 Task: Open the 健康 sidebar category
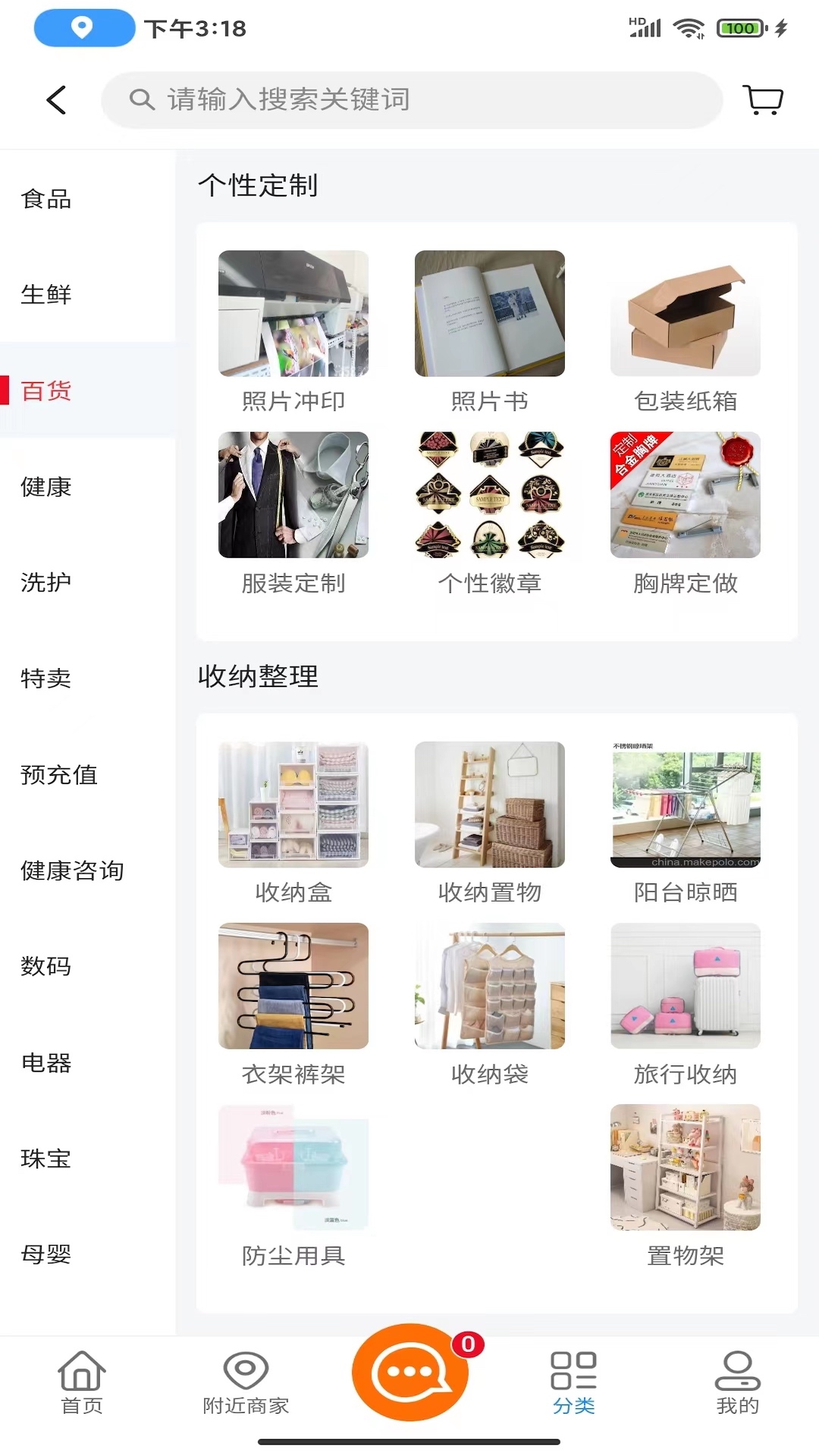[x=46, y=487]
